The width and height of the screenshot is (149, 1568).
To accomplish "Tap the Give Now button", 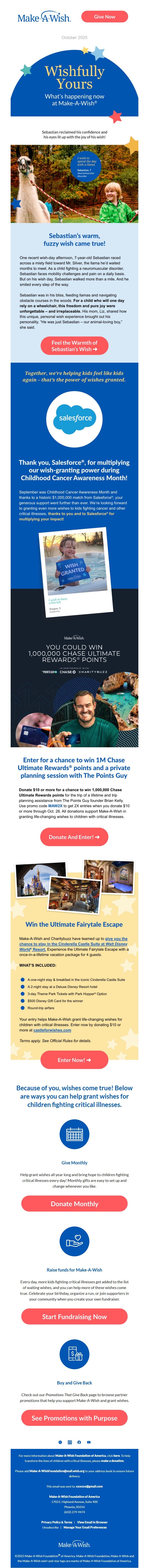I will pyautogui.click(x=104, y=16).
